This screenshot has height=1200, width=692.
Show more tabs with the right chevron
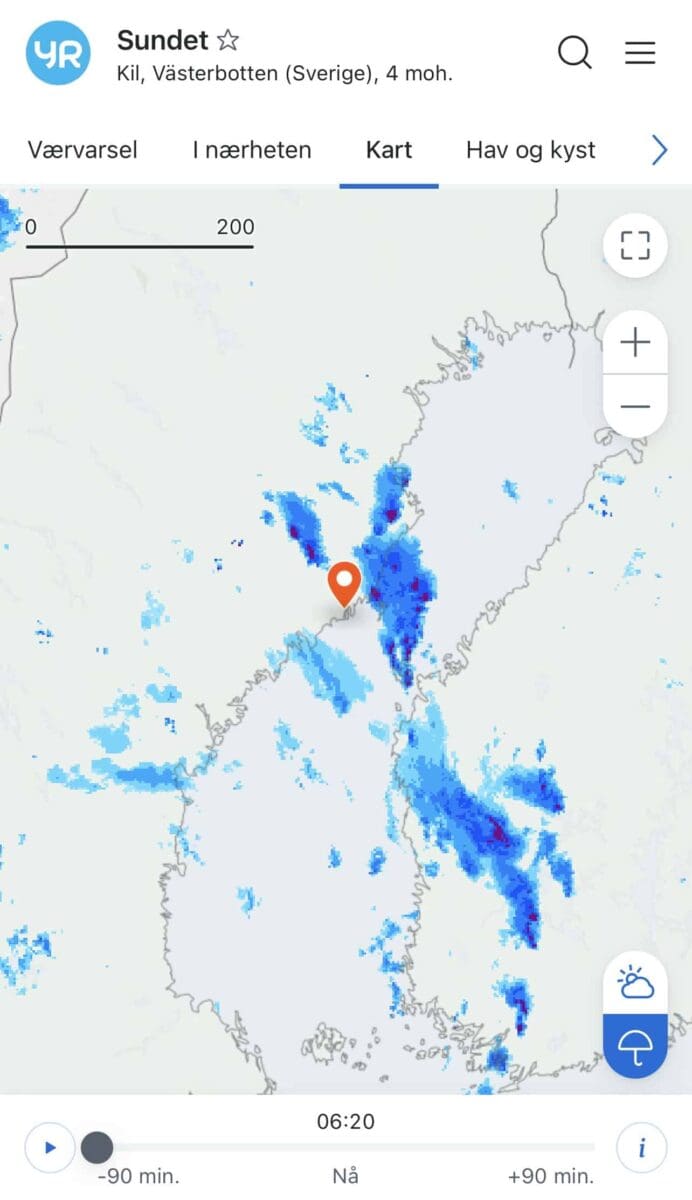[660, 150]
